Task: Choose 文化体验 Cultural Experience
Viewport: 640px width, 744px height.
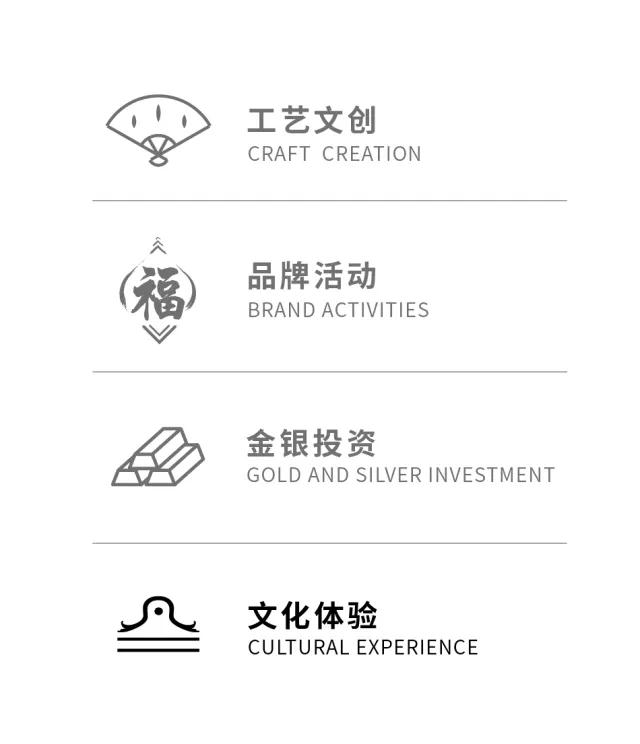Action: [x=312, y=629]
